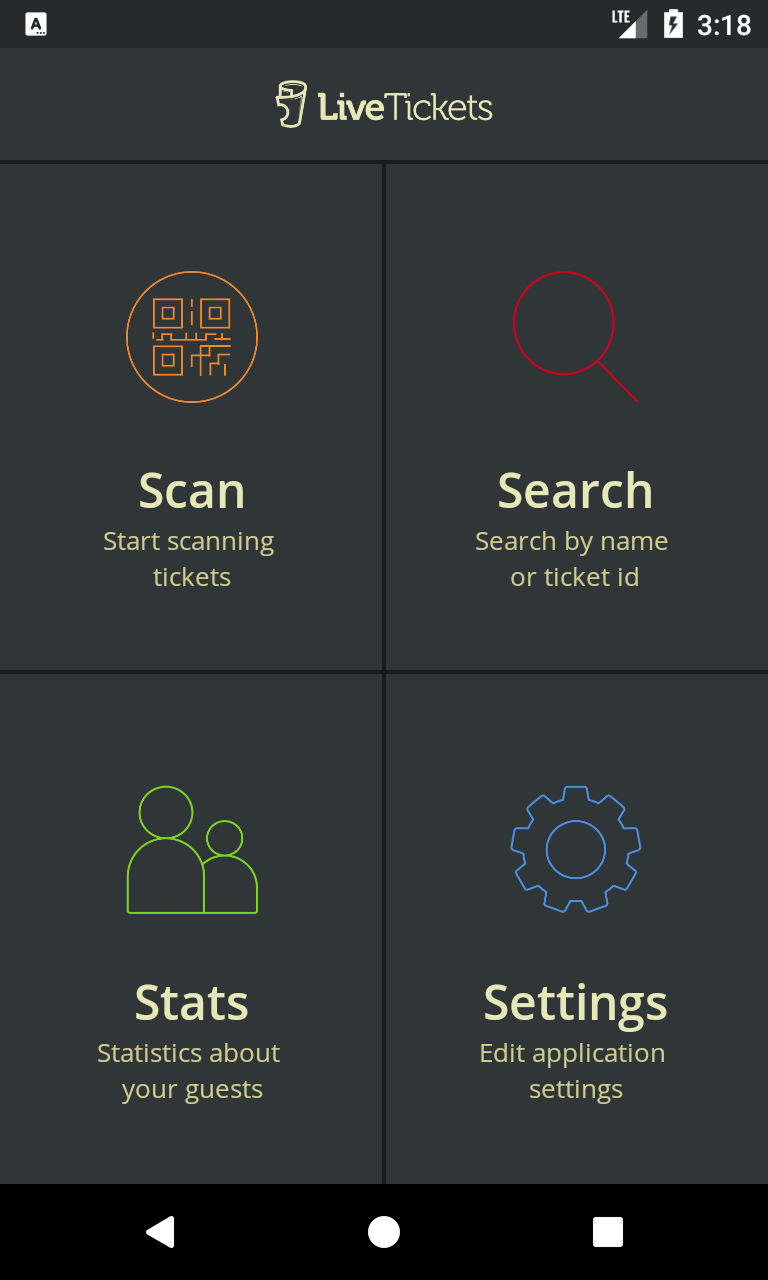The image size is (768, 1280).
Task: Open the Settings tile
Action: coord(576,928)
